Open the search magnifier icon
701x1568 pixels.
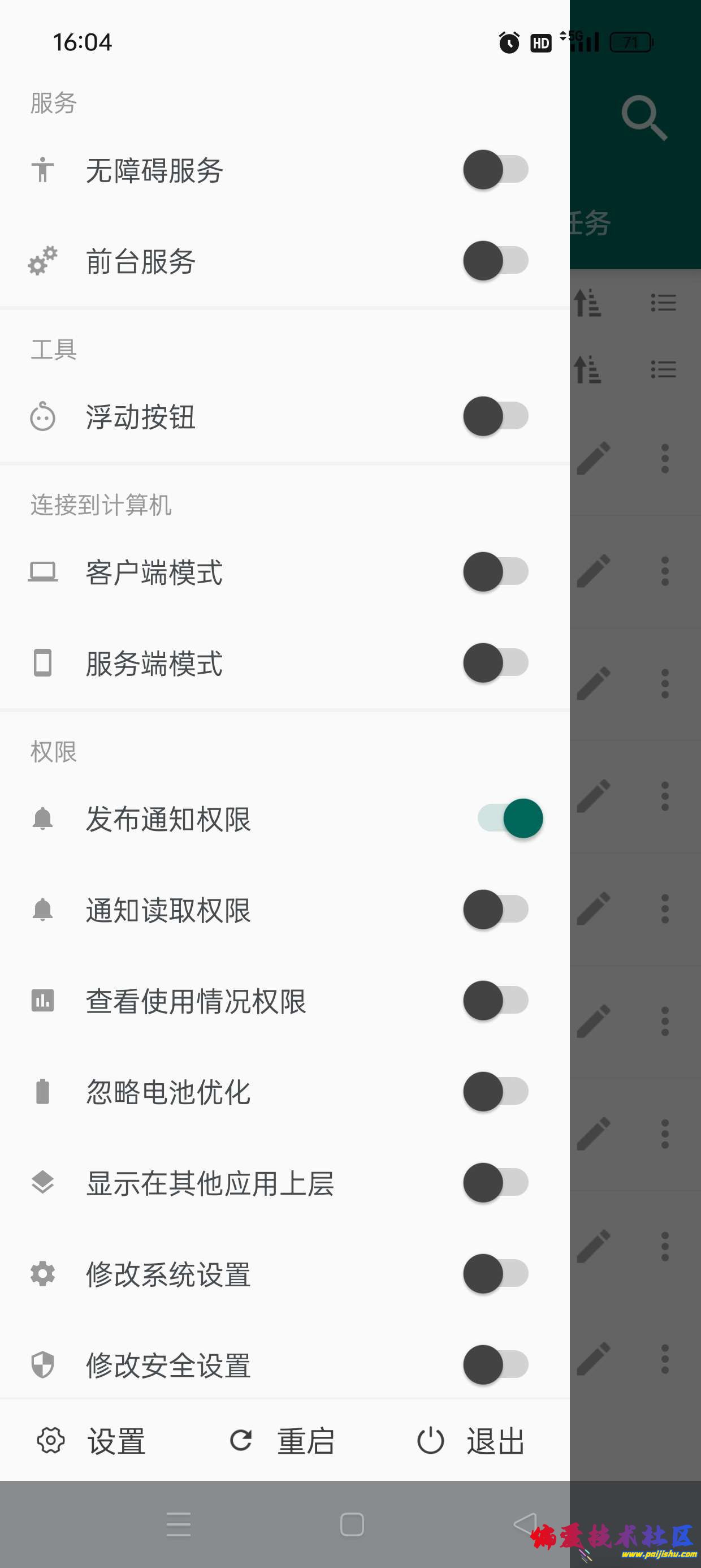pyautogui.click(x=644, y=118)
